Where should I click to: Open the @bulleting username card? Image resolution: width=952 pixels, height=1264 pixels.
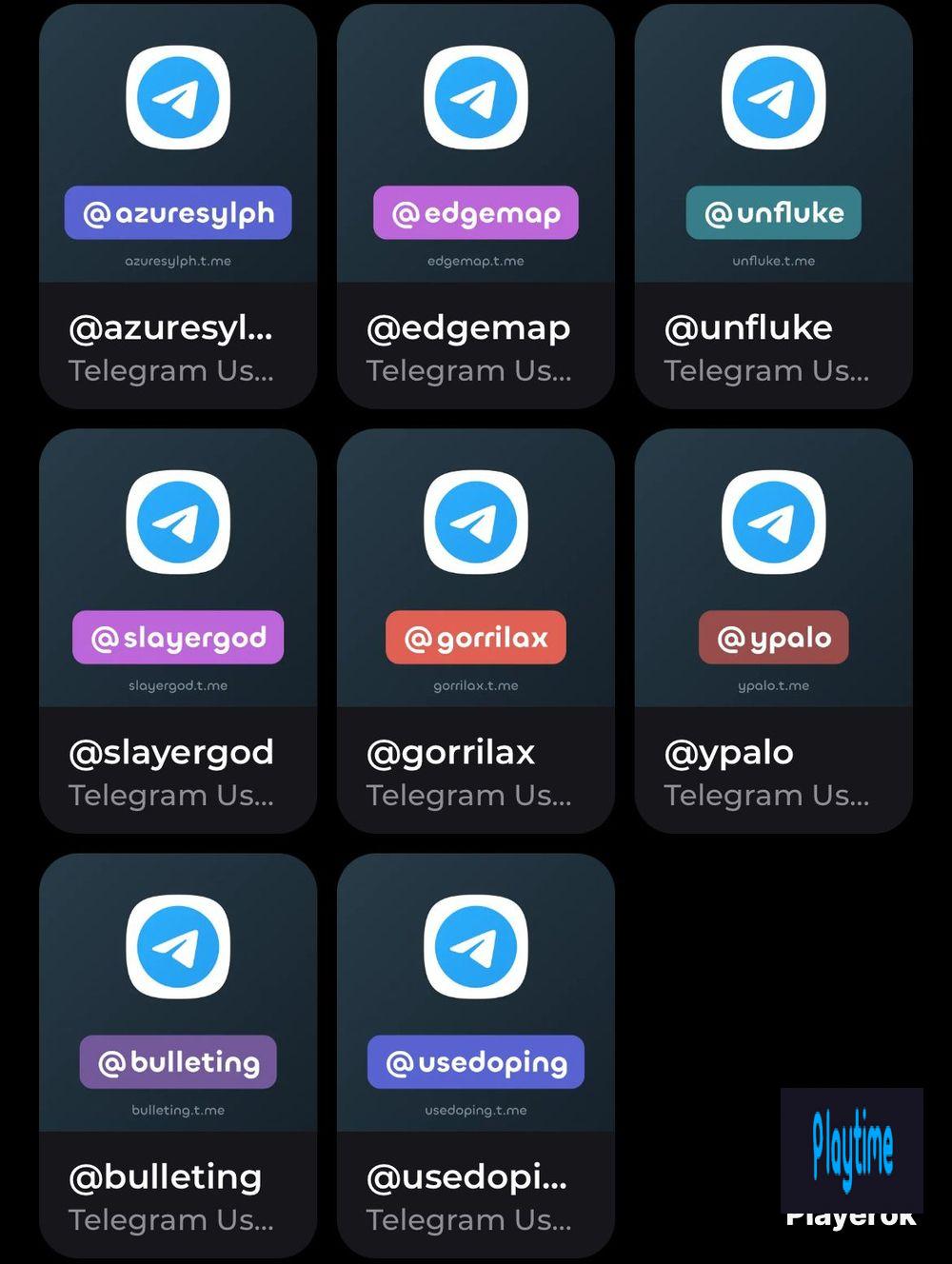178,1055
